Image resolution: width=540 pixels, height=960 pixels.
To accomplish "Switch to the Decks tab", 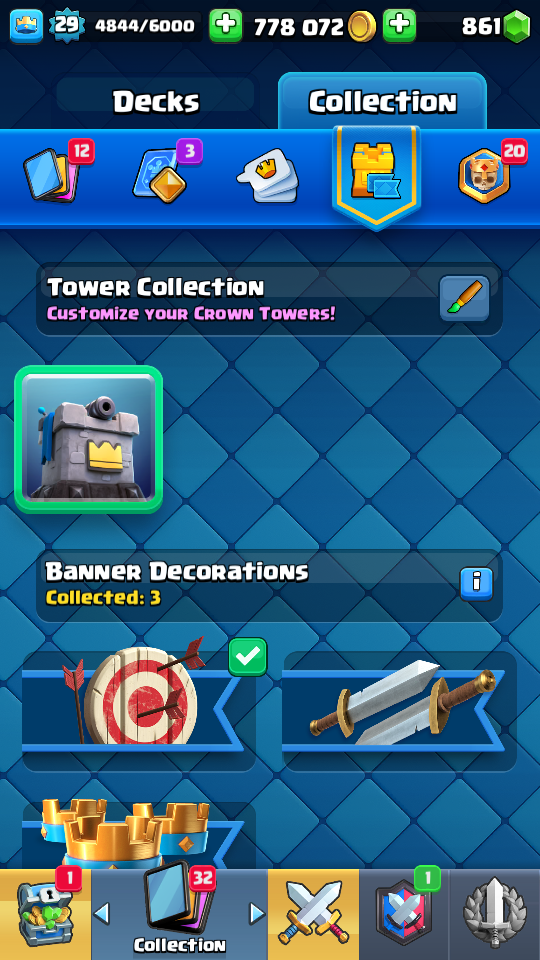I will pyautogui.click(x=156, y=100).
